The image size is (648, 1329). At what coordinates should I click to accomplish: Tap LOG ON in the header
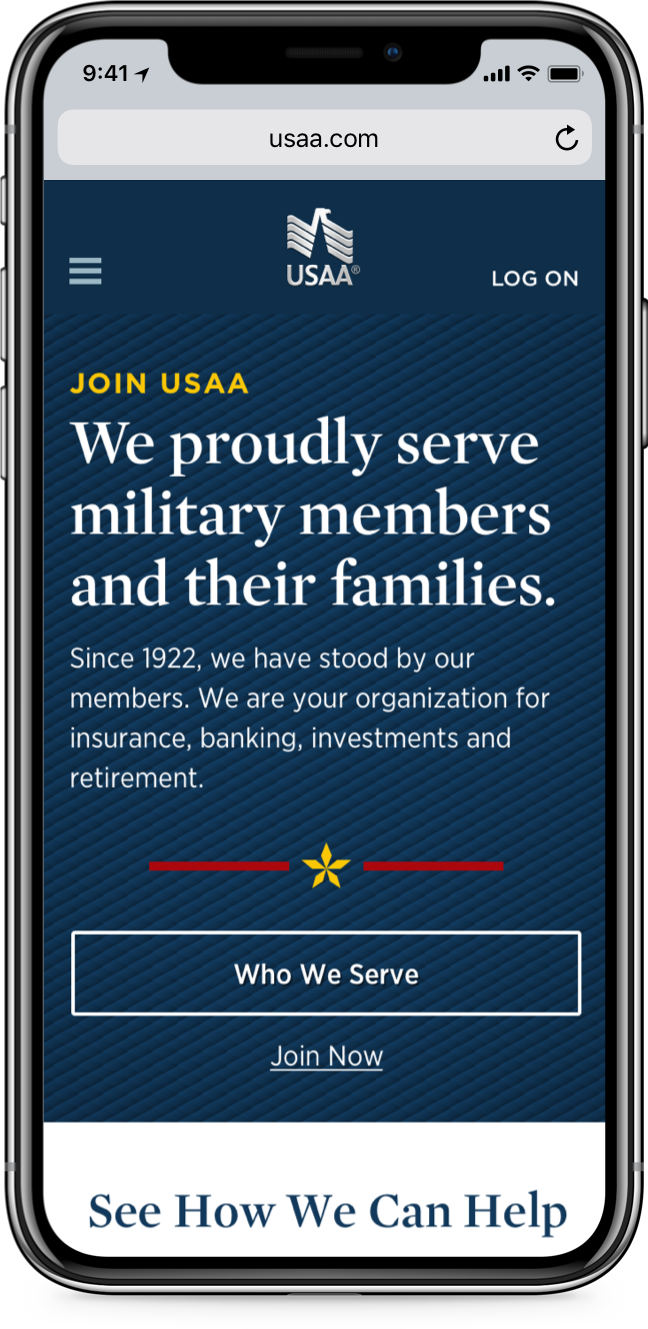(534, 279)
